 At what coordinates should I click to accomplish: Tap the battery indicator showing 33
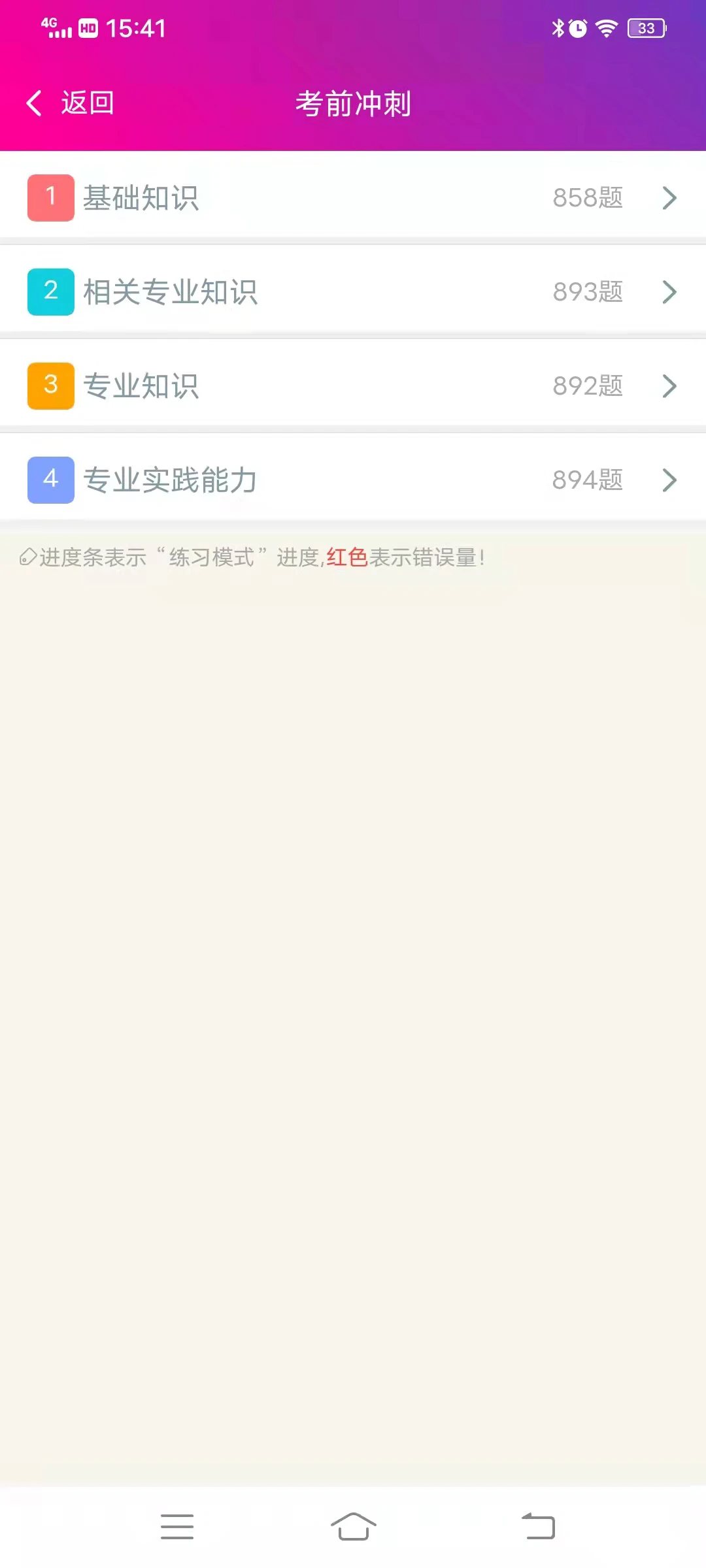646,27
